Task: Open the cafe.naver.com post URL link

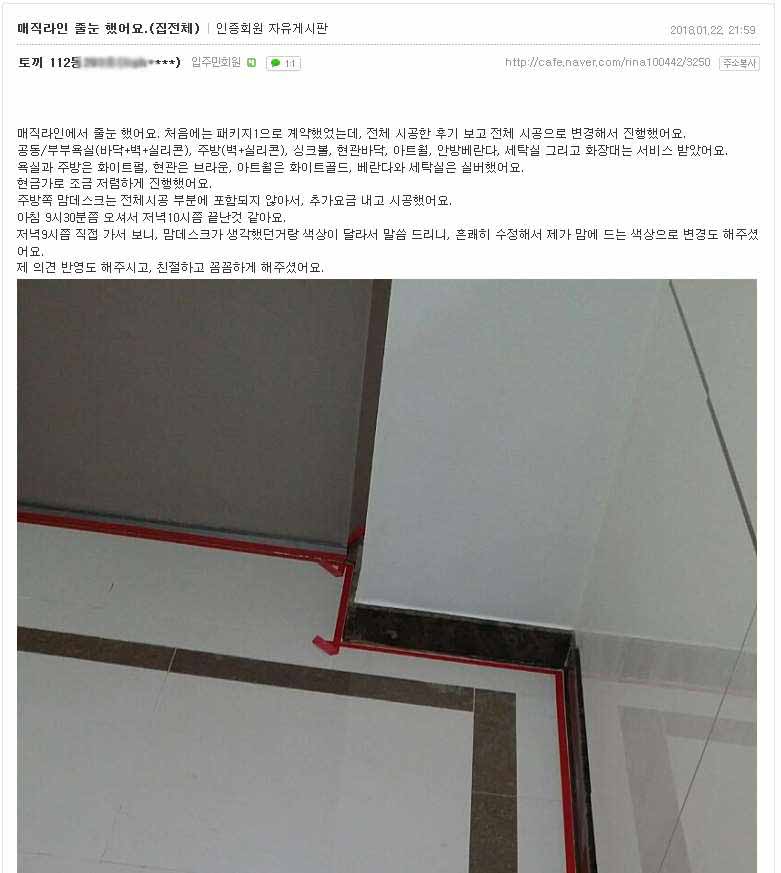Action: coord(607,62)
